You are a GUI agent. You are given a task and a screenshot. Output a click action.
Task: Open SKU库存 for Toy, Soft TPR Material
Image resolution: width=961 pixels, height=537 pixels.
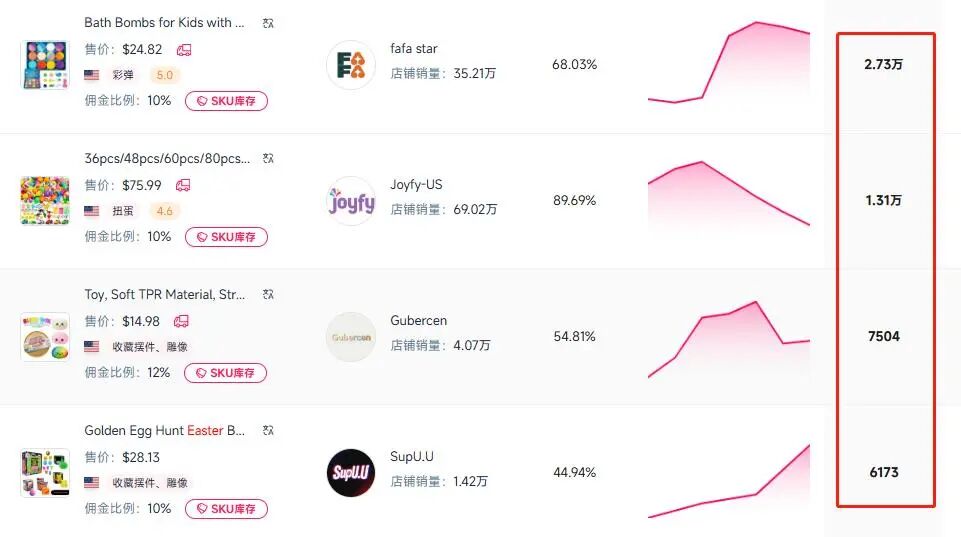pos(226,373)
